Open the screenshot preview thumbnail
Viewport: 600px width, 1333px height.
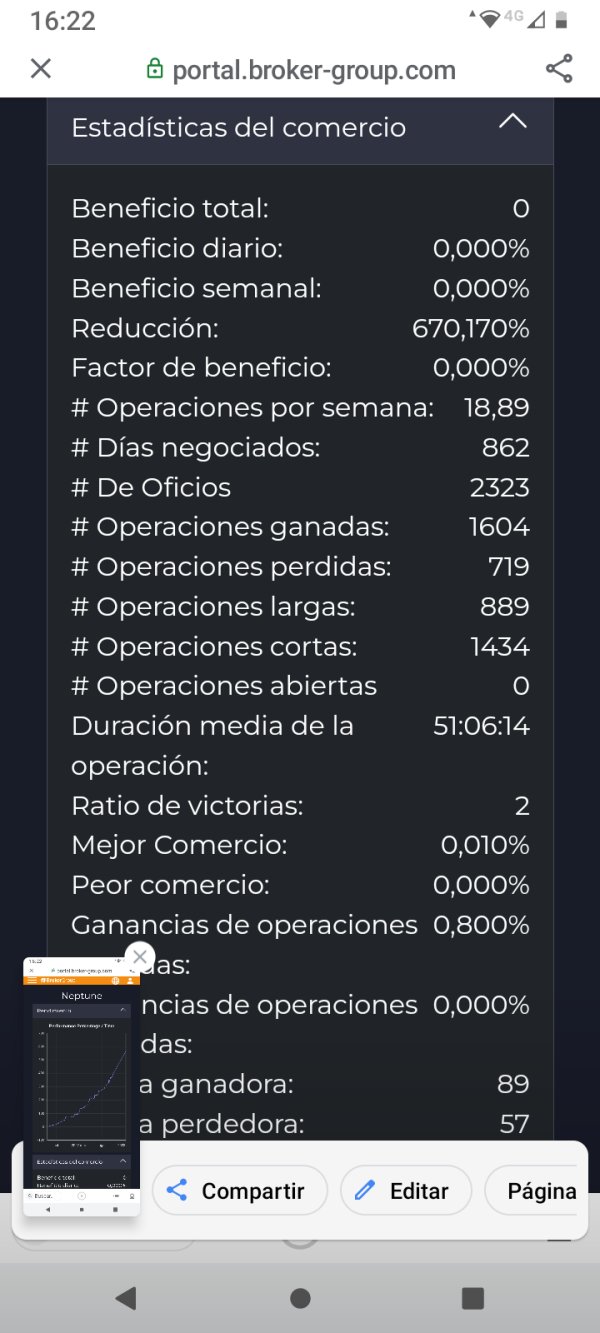pos(82,1087)
